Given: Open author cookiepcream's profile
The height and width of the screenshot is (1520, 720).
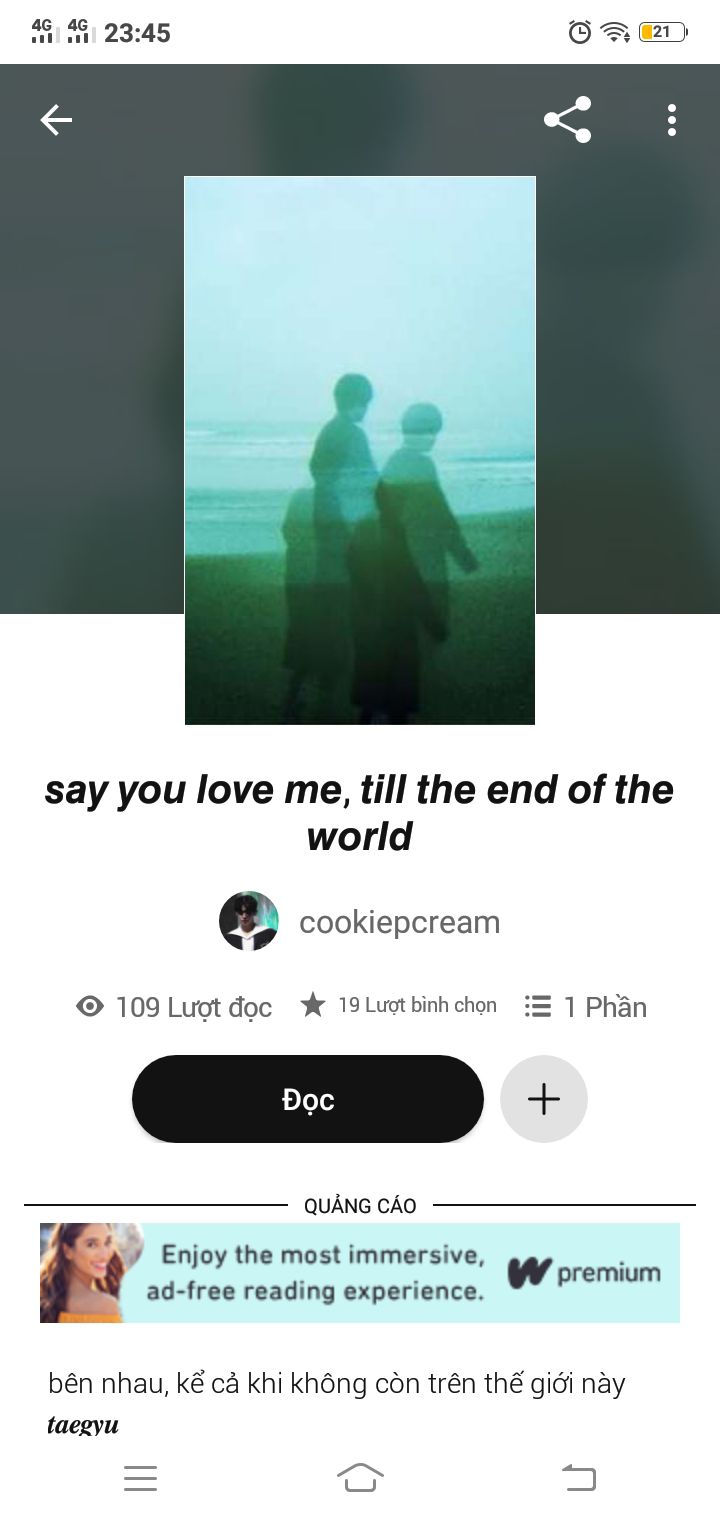Looking at the screenshot, I should click(398, 922).
